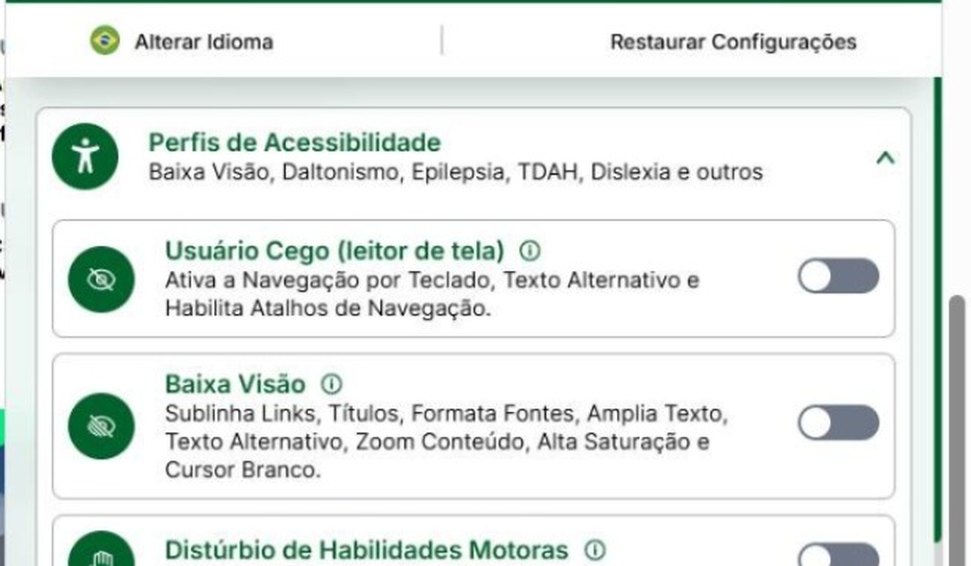971x566 pixels.
Task: Open Alterar Idioma language selector
Action: coord(182,42)
